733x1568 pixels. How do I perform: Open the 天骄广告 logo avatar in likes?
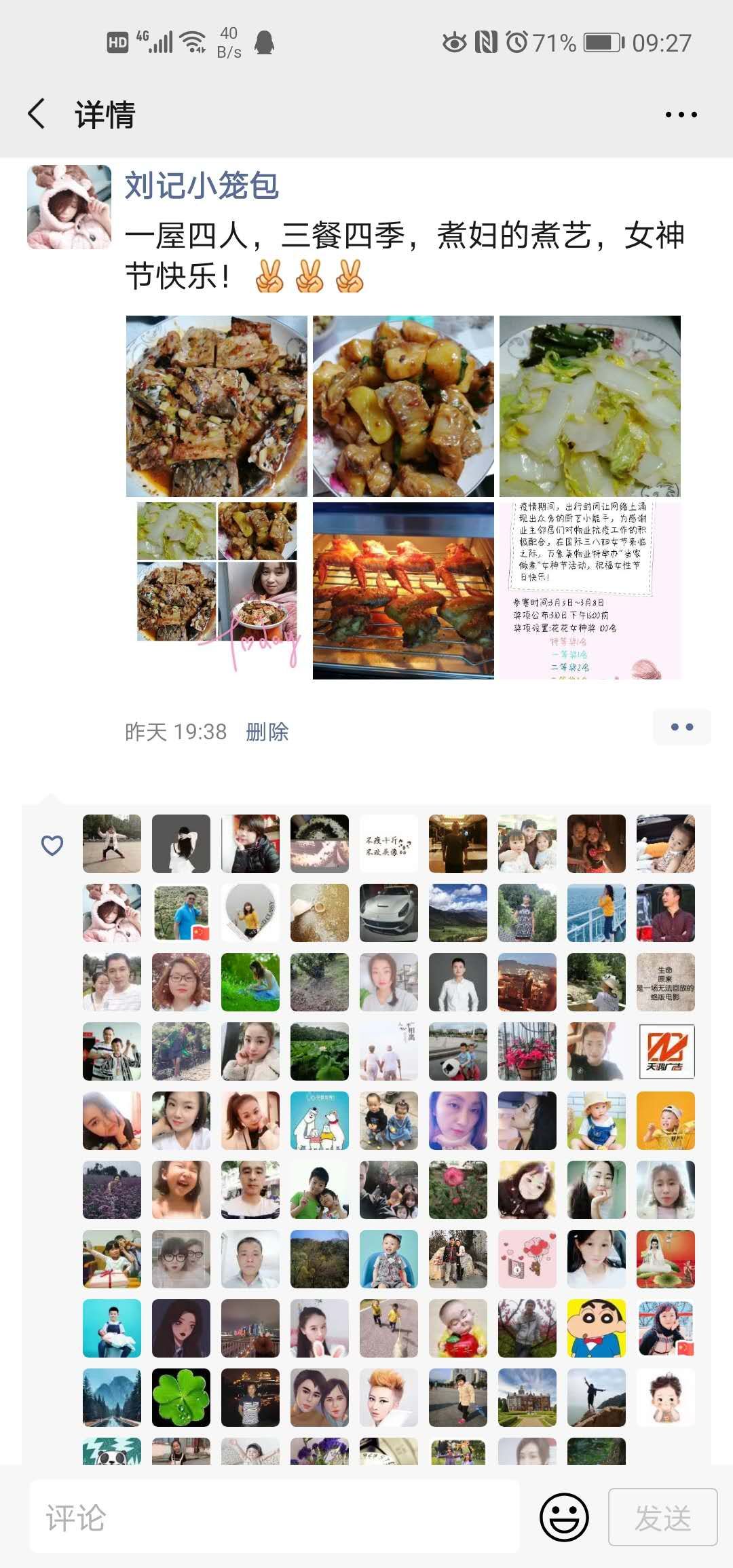(x=666, y=1051)
